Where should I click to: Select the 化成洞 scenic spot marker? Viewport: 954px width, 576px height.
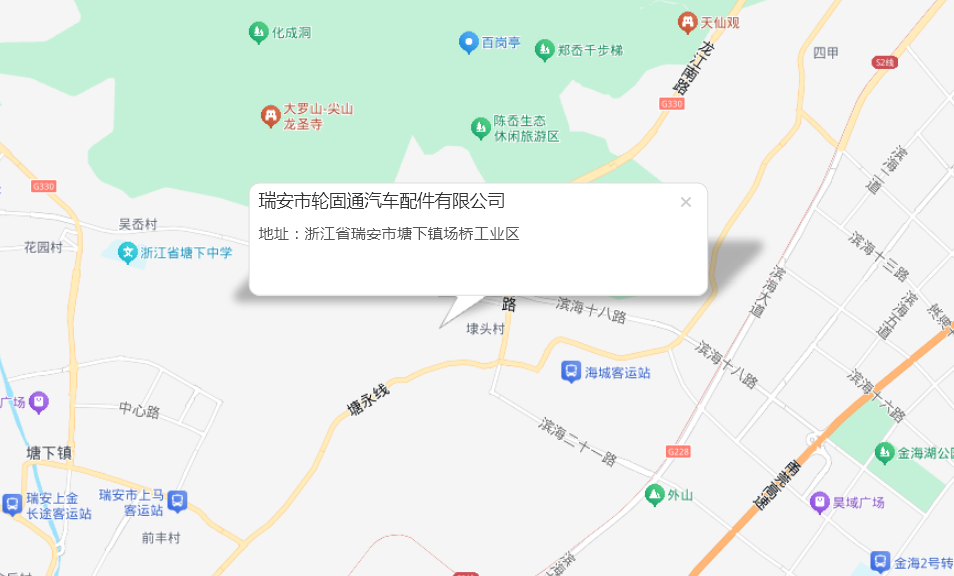(x=259, y=32)
